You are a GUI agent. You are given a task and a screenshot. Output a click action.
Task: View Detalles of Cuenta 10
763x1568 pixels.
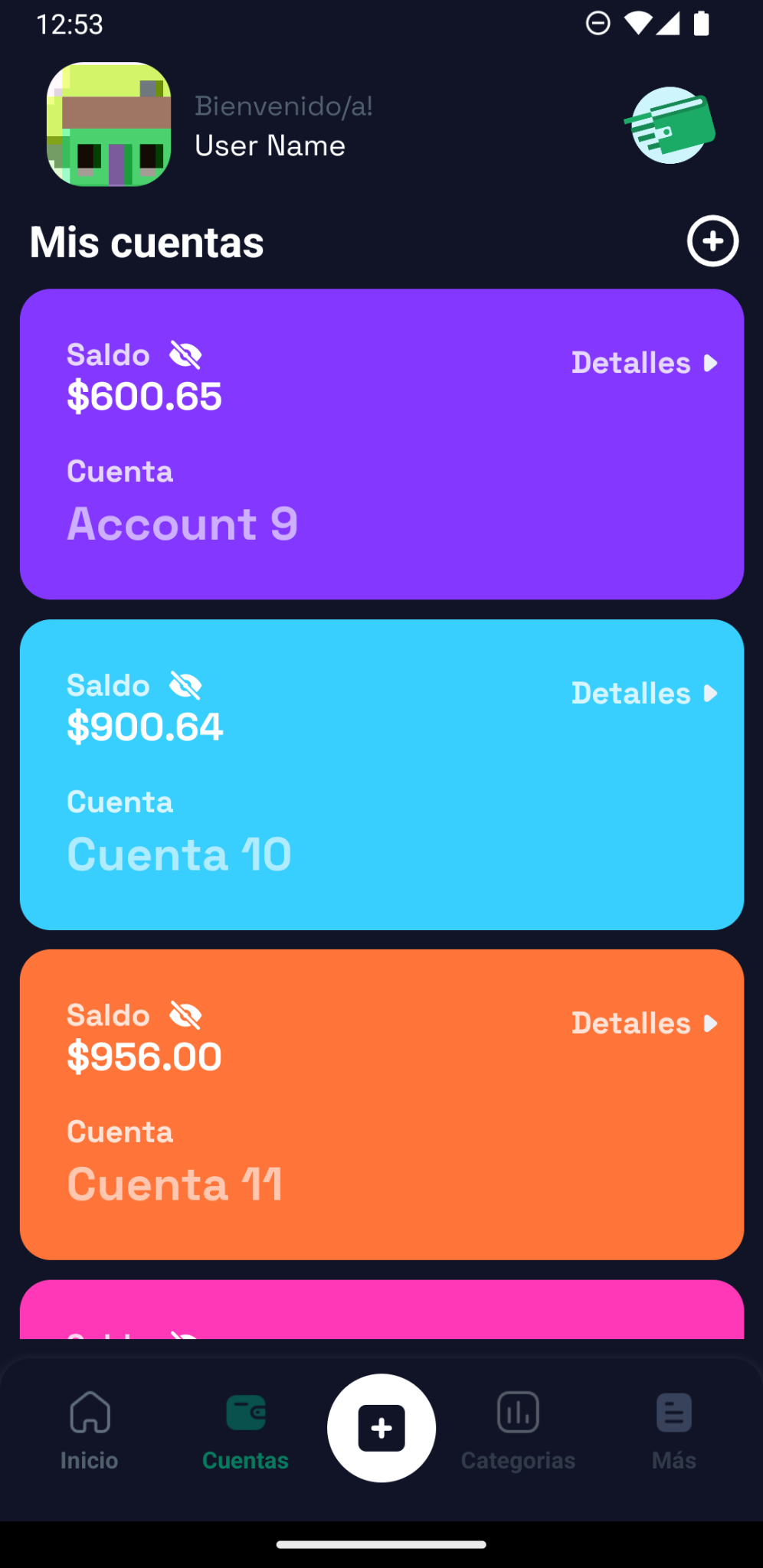(x=644, y=694)
